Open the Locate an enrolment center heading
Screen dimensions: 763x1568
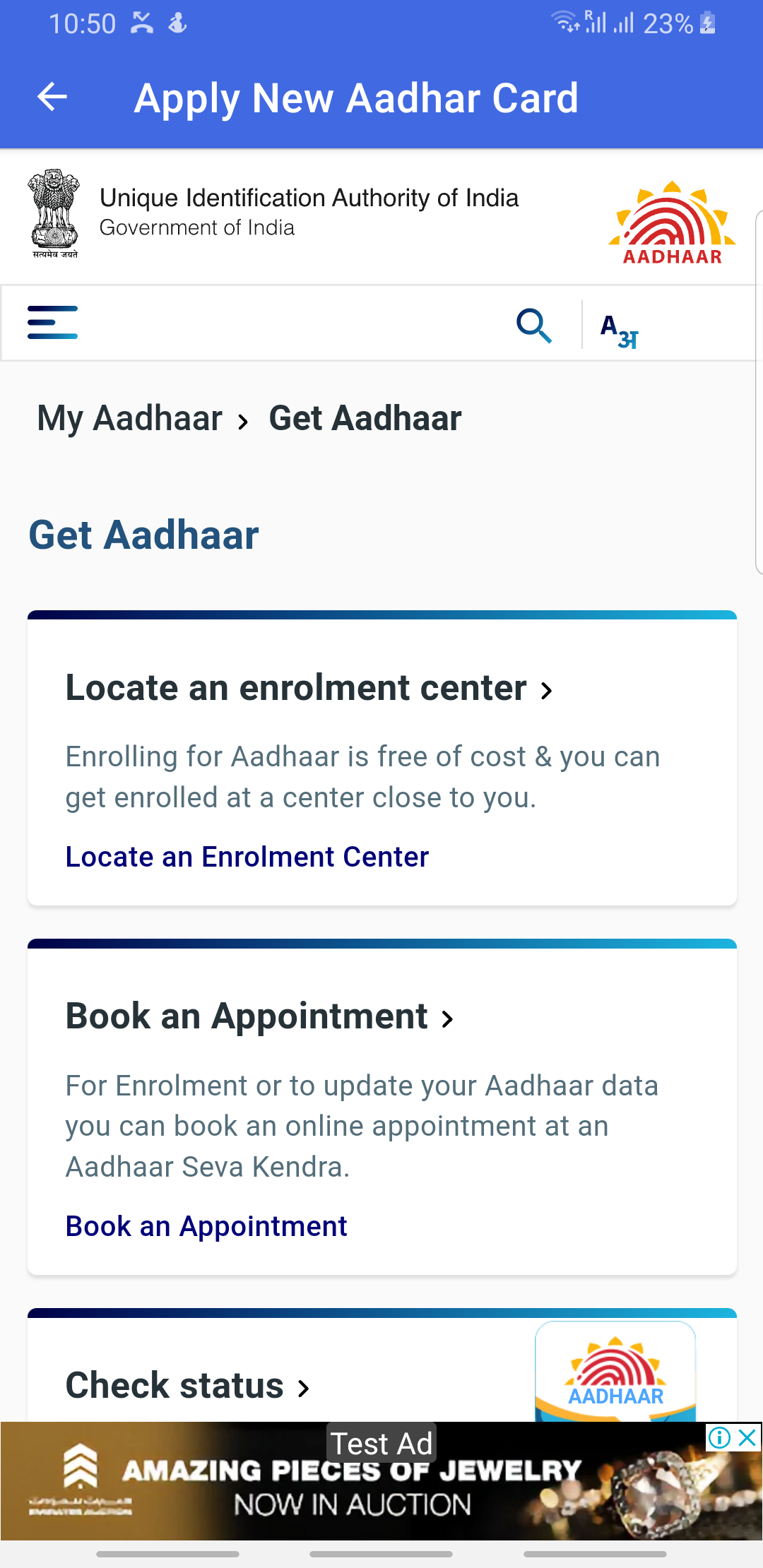[x=309, y=687]
